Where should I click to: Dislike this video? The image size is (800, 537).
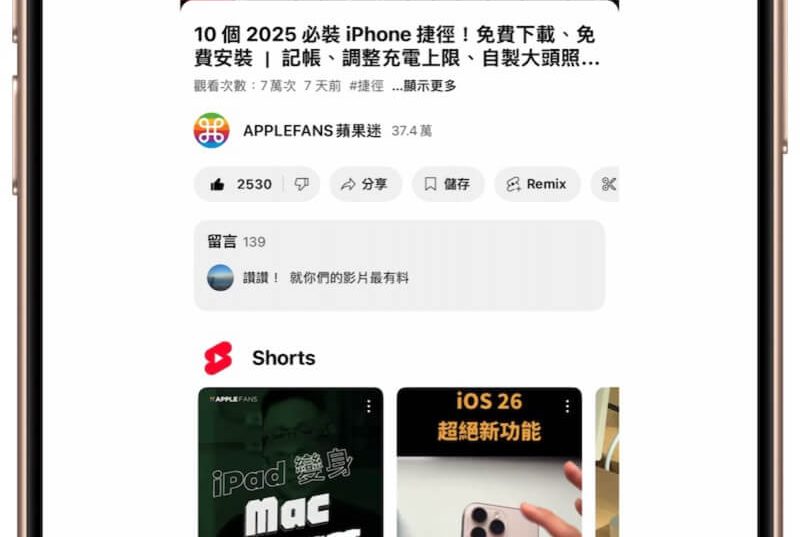(301, 184)
